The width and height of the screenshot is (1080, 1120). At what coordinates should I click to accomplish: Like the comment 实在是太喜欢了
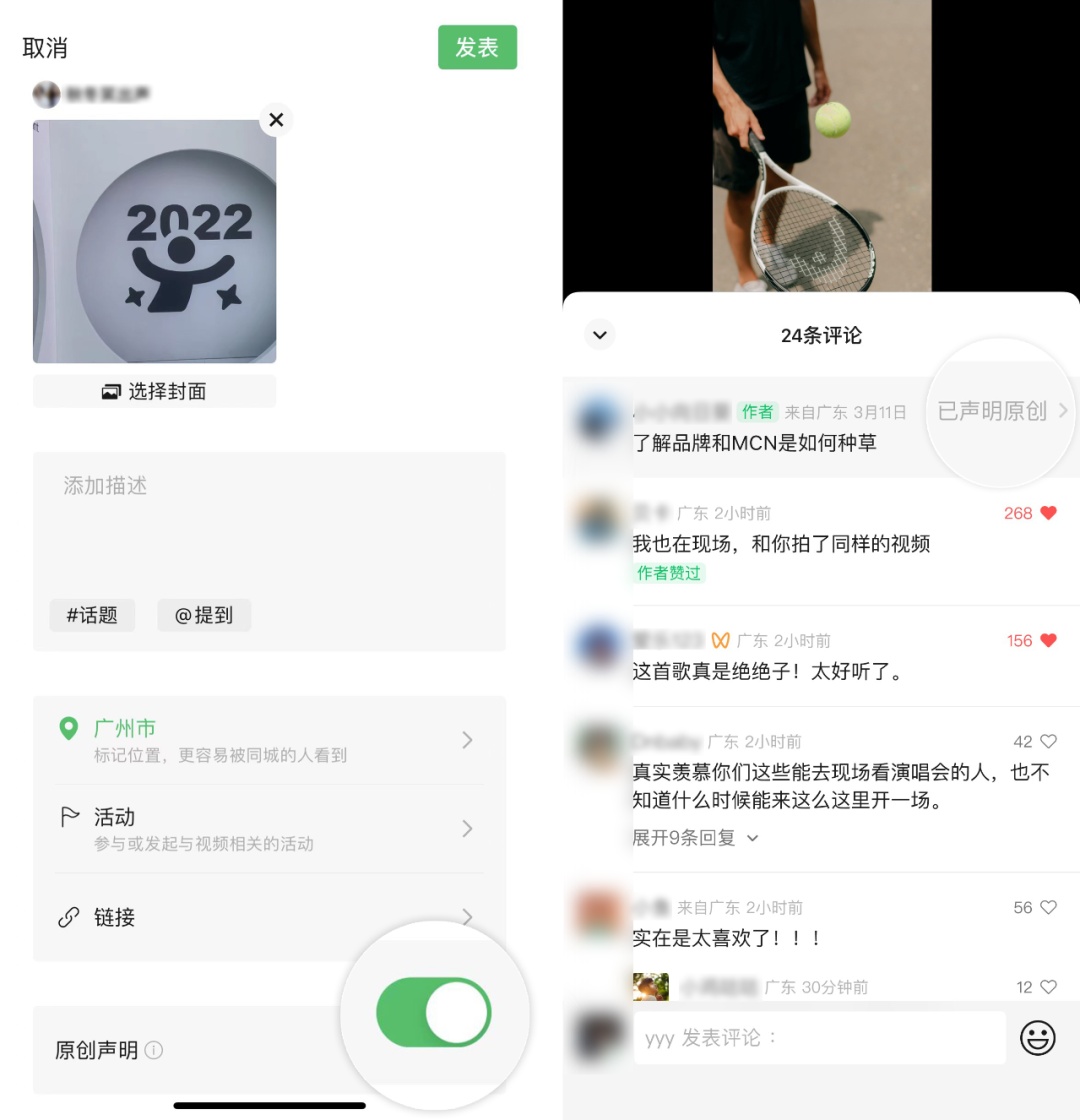click(1047, 908)
